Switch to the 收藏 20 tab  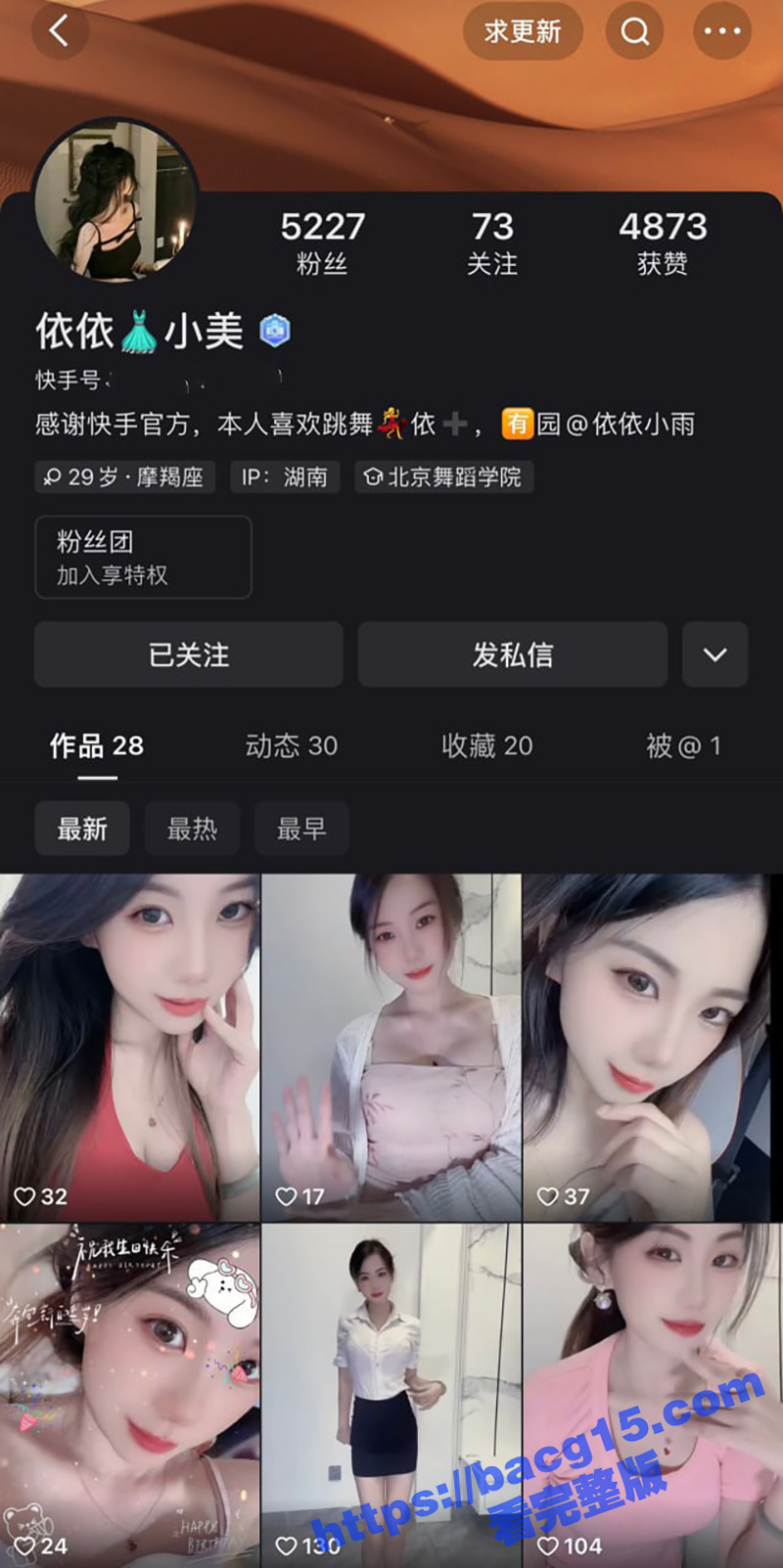coord(486,746)
